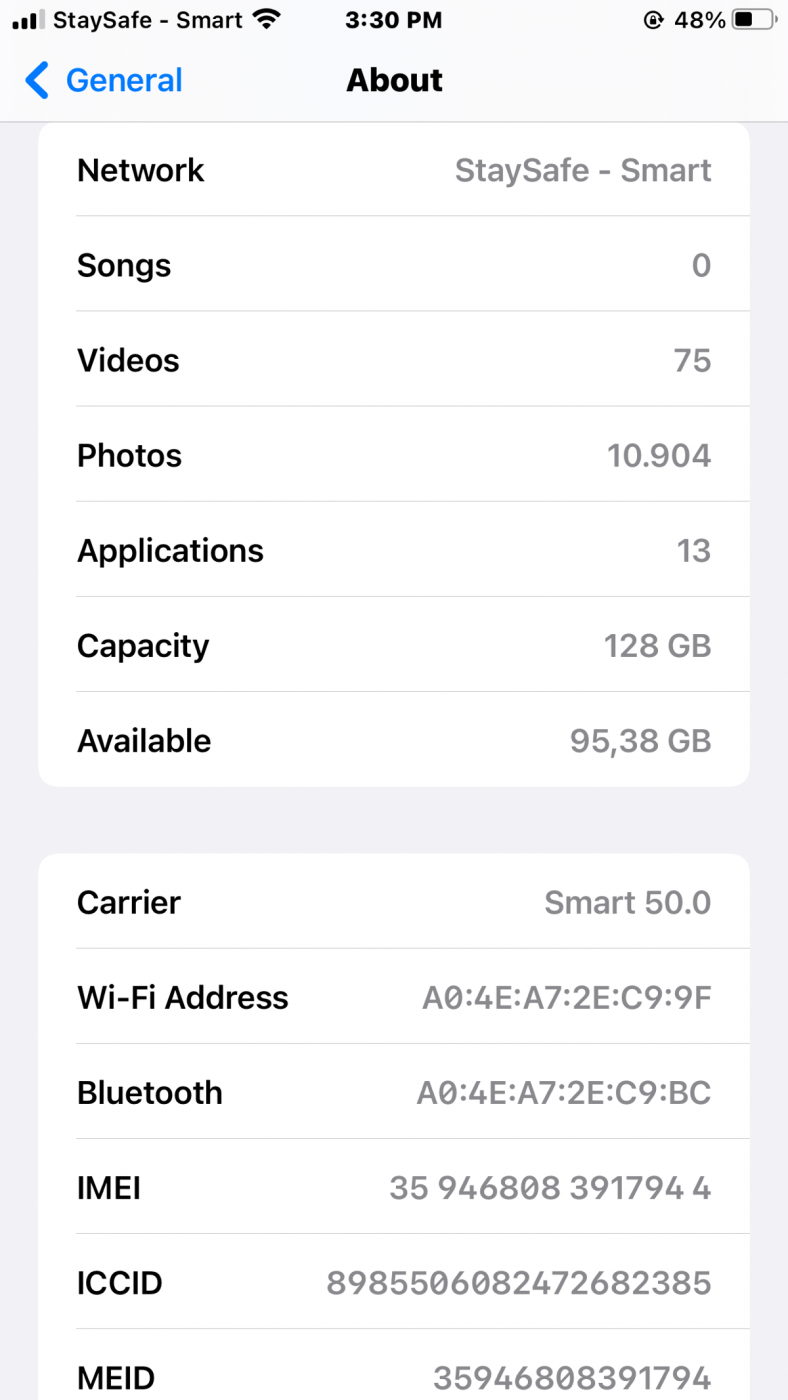Go back to General settings
788x1400 pixels.
pos(103,80)
